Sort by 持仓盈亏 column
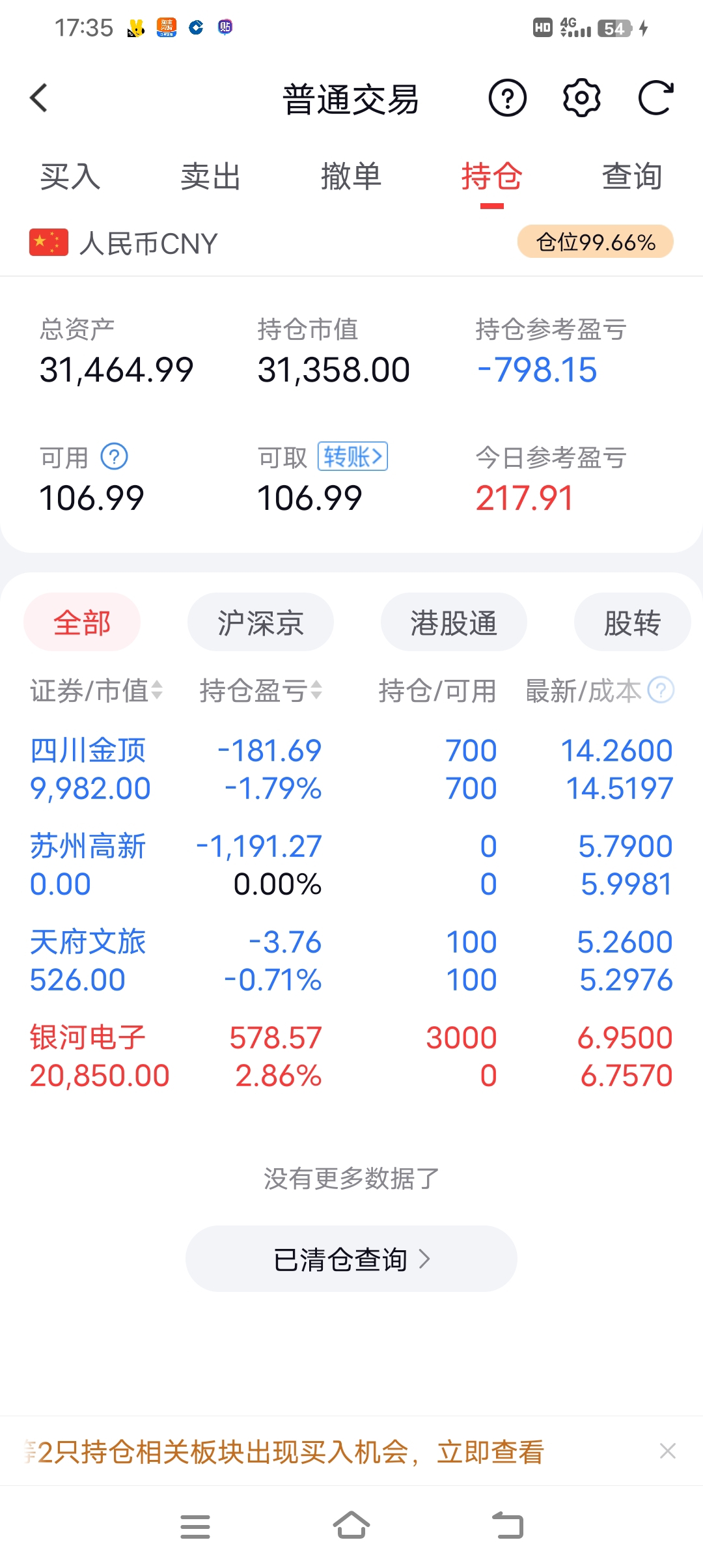703x1568 pixels. point(260,690)
